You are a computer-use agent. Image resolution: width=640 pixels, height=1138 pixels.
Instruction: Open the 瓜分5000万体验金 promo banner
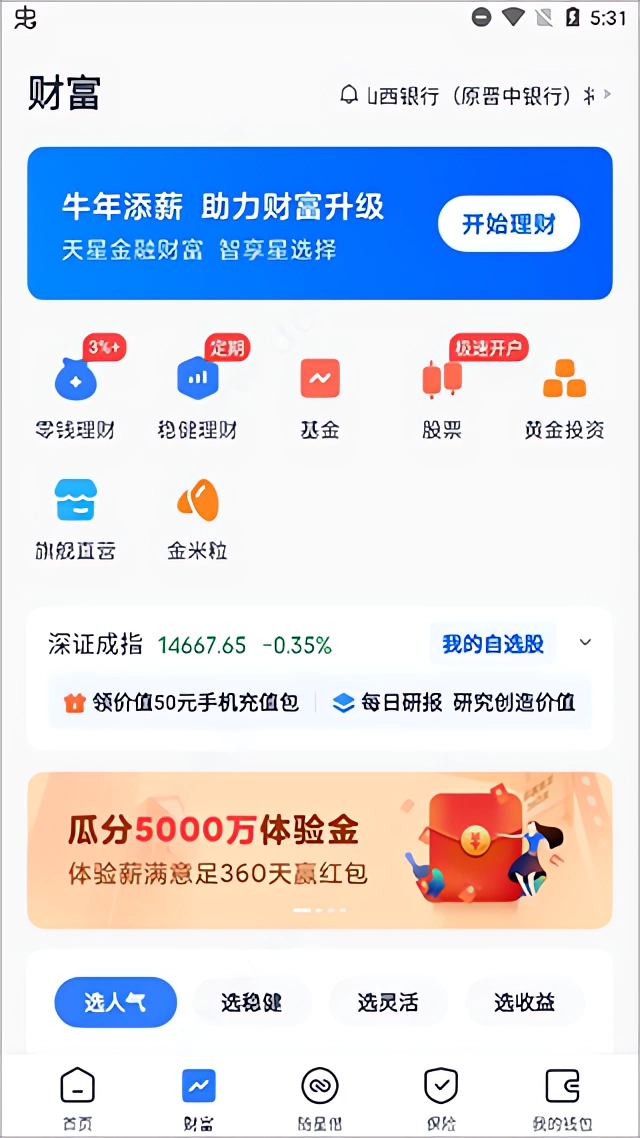320,850
